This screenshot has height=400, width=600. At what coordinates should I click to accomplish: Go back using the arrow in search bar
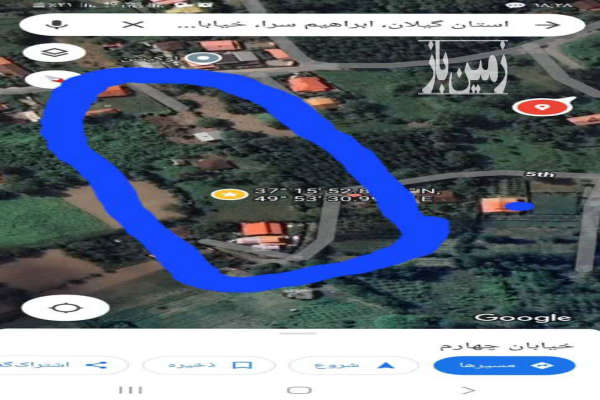pyautogui.click(x=575, y=23)
